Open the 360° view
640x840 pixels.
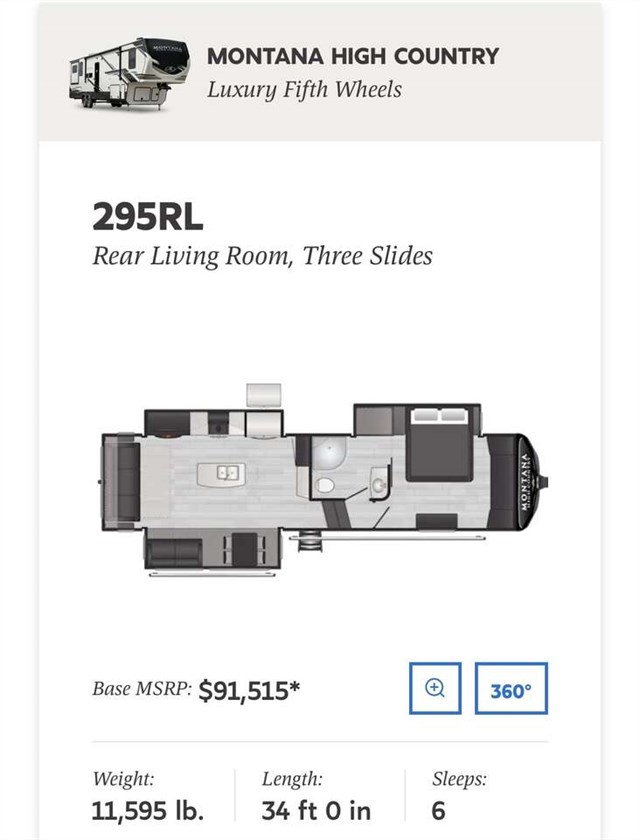point(511,688)
